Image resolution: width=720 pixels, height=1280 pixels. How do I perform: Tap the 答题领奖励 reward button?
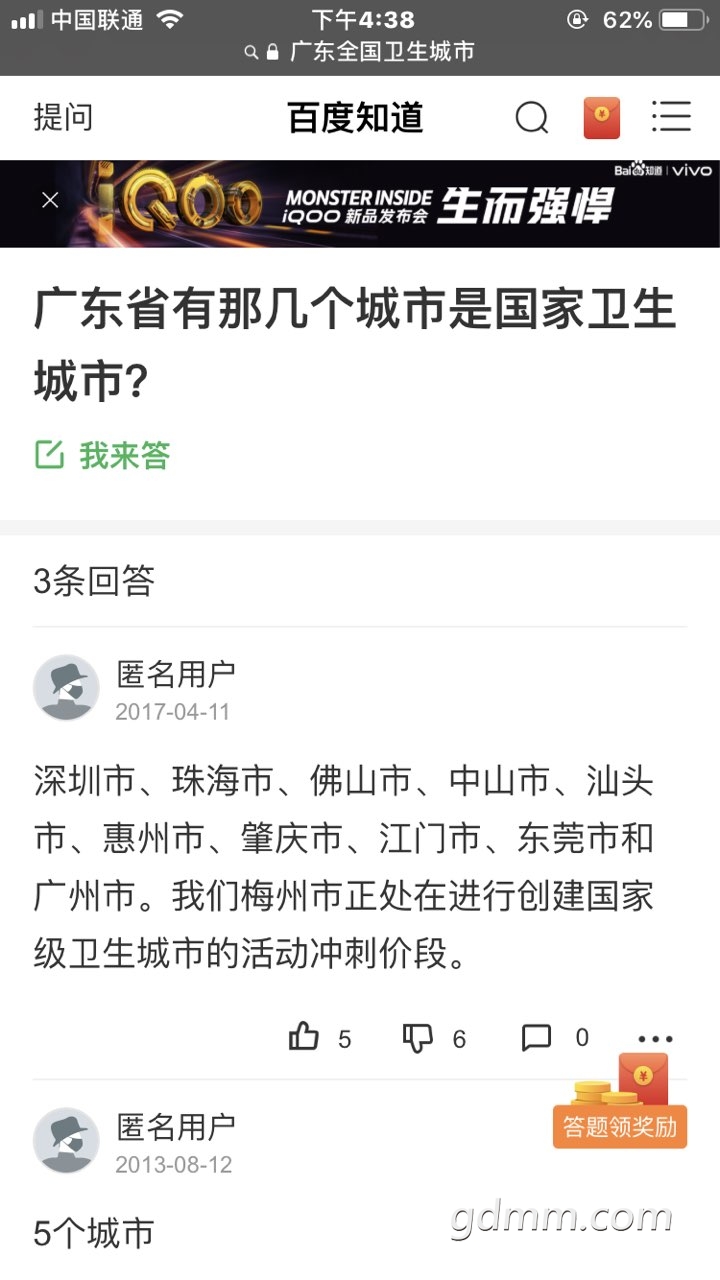pyautogui.click(x=620, y=1125)
